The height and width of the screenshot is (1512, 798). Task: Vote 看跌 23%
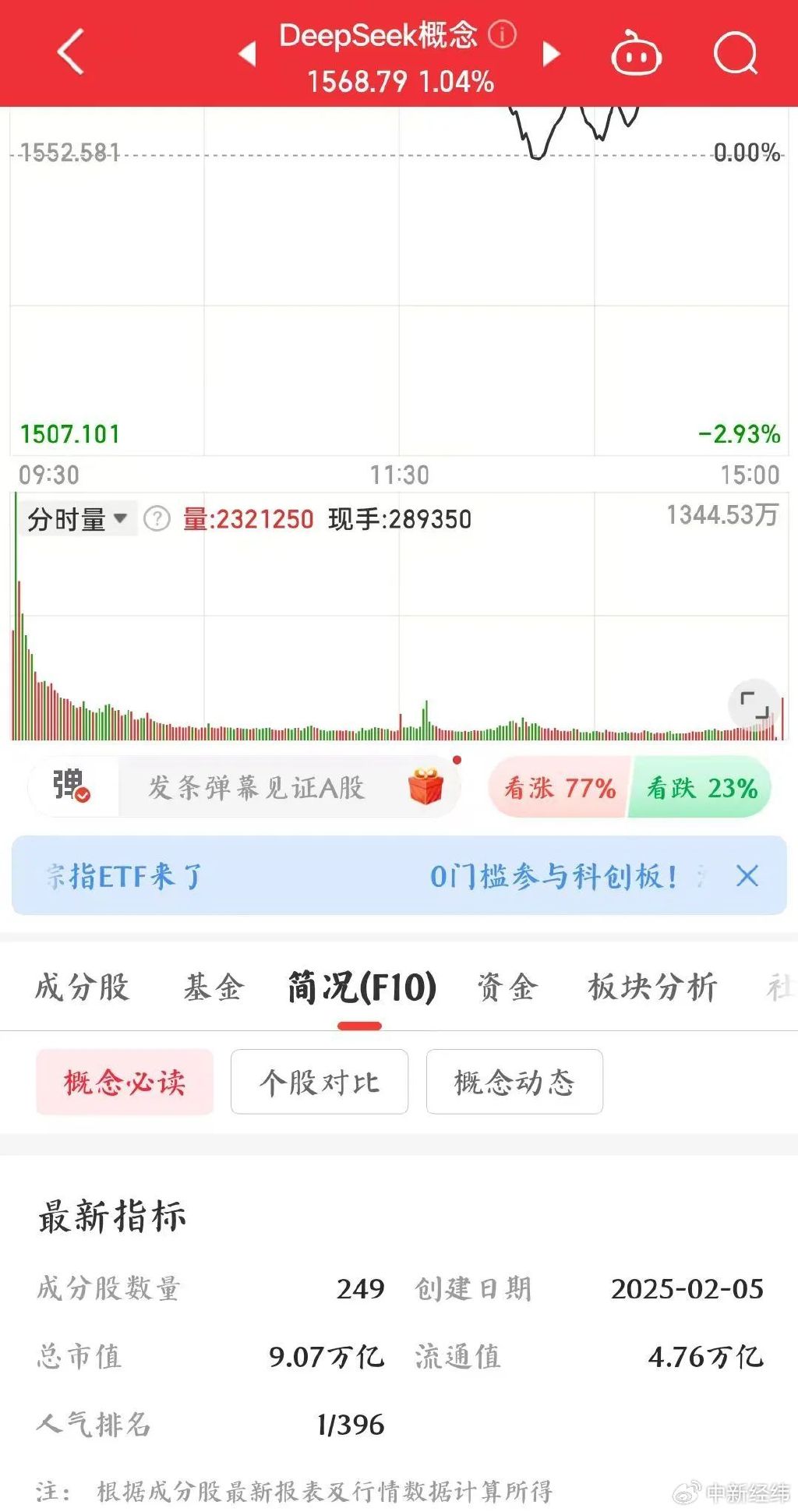[701, 787]
